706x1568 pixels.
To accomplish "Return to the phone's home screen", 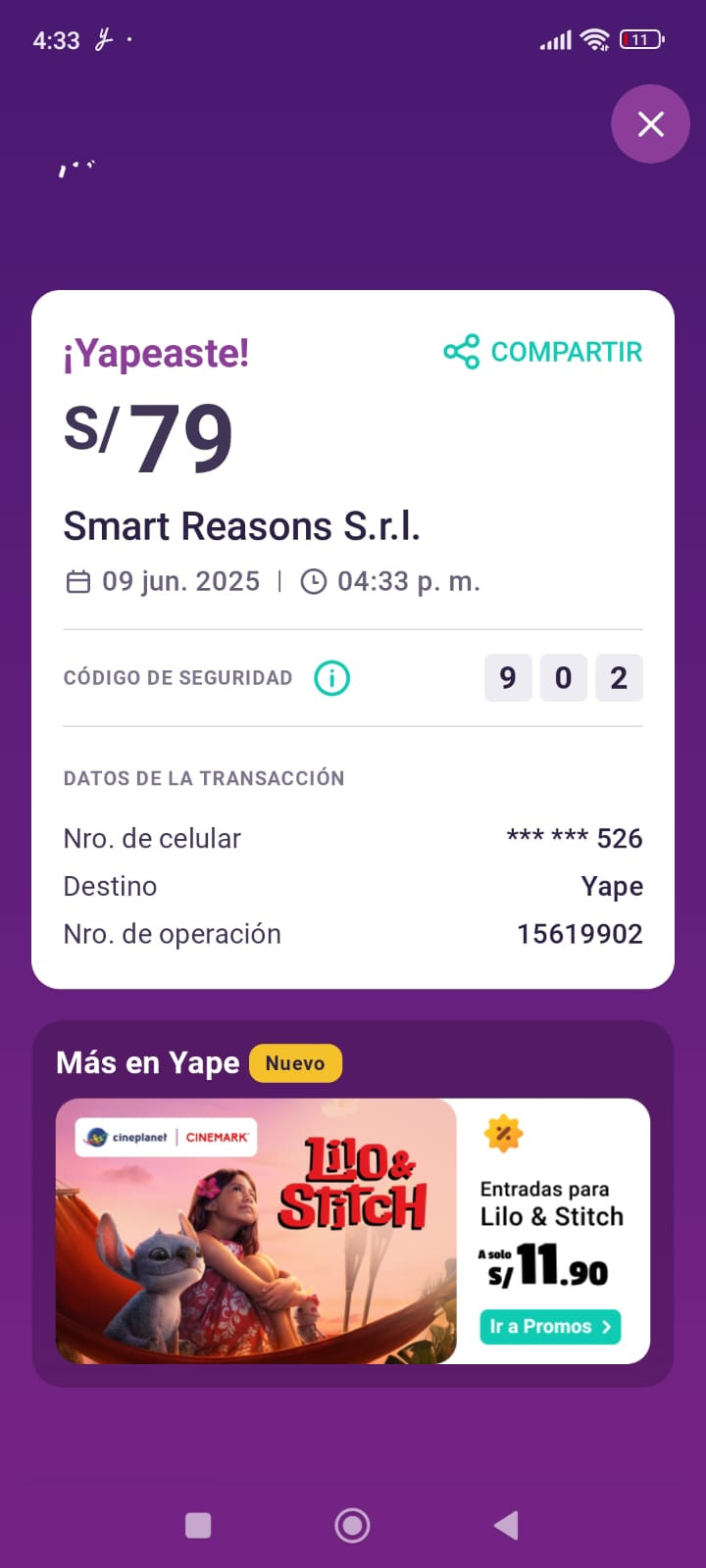I will pos(352,1525).
